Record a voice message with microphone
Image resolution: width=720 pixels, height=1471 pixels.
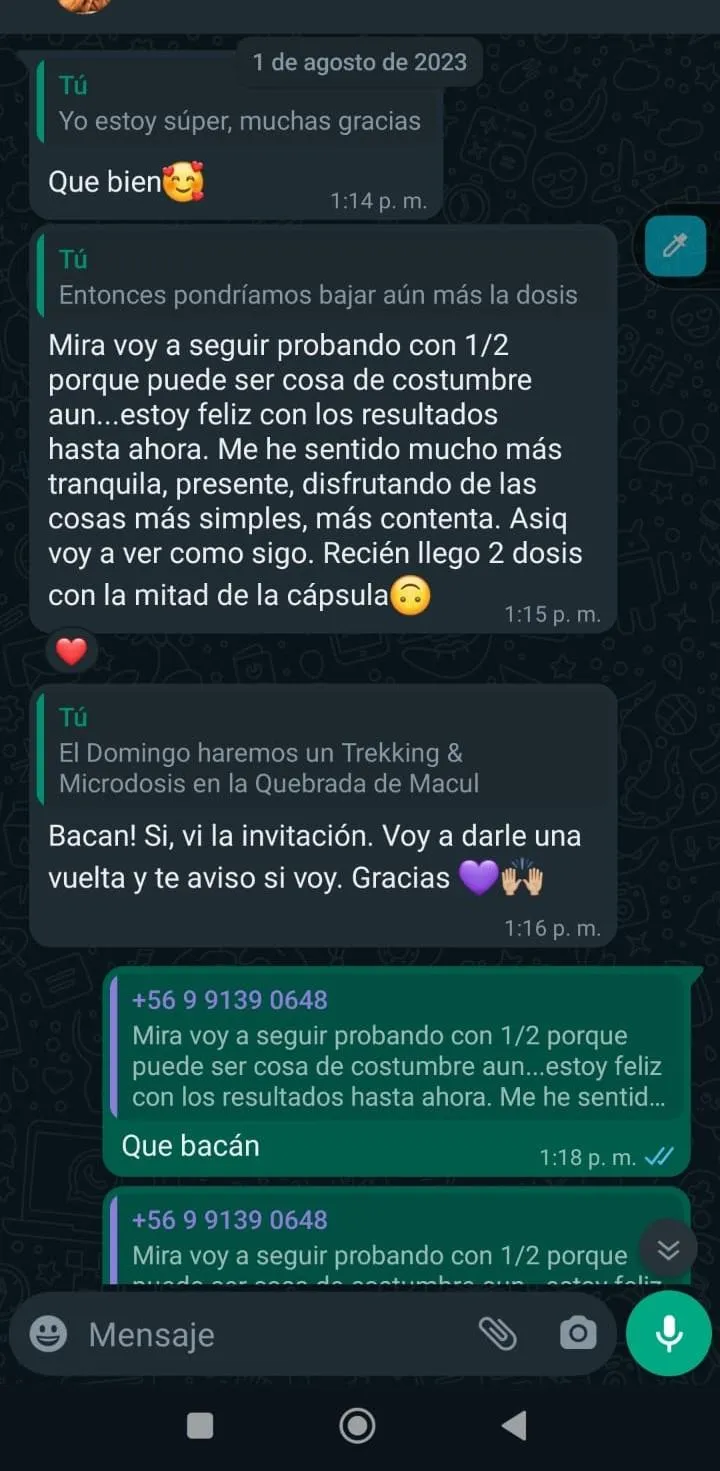[669, 1334]
